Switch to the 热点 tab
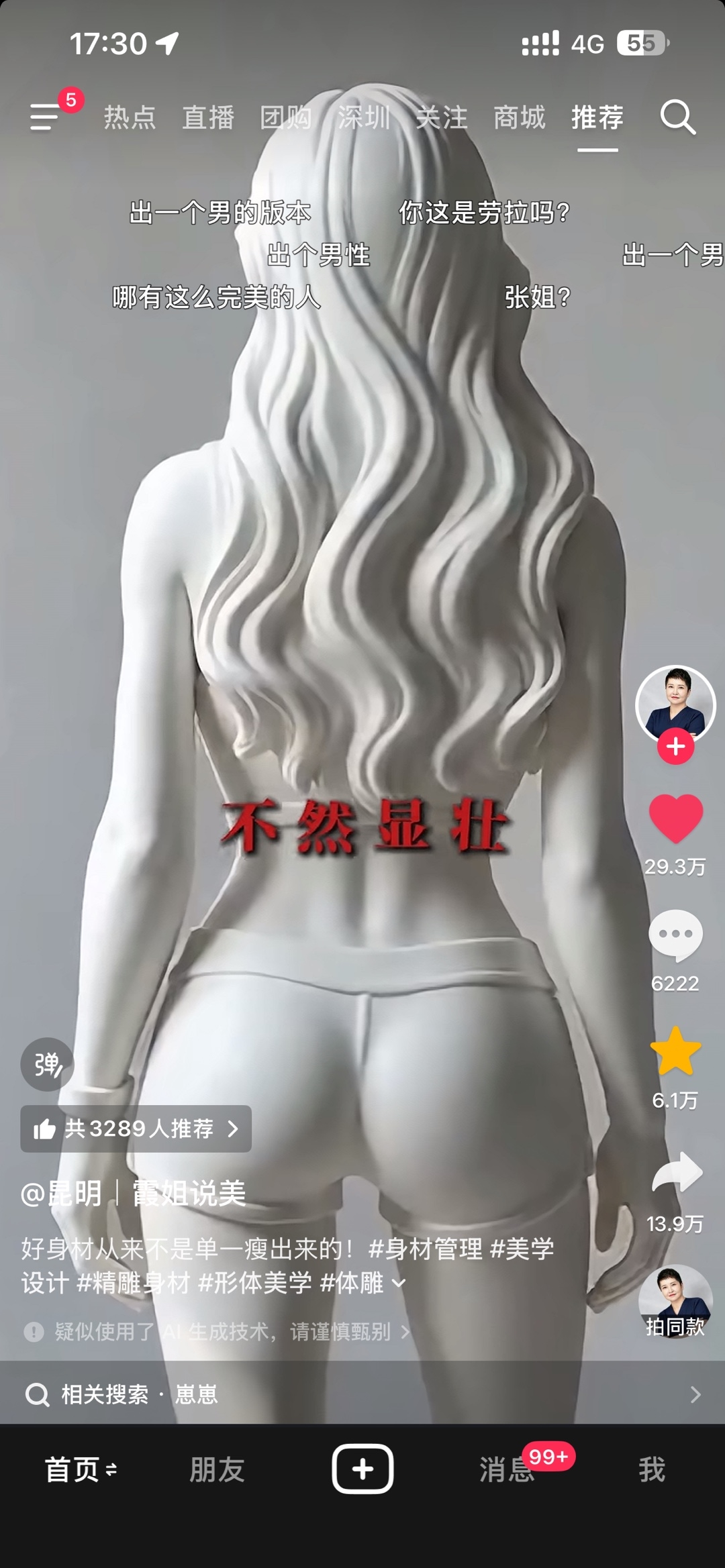 tap(130, 118)
